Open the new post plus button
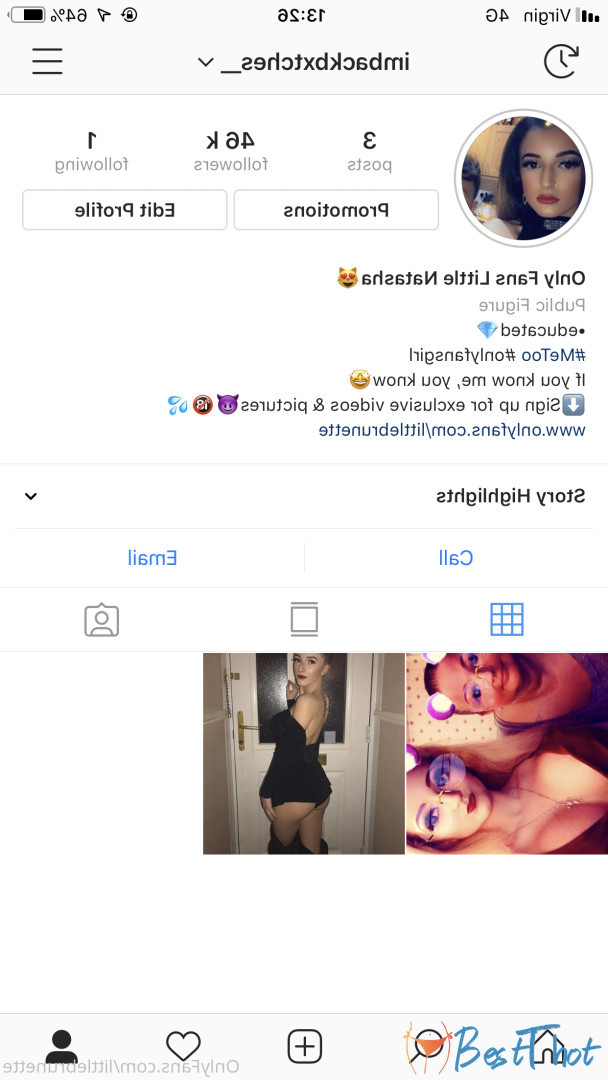The height and width of the screenshot is (1080, 608). point(304,1046)
